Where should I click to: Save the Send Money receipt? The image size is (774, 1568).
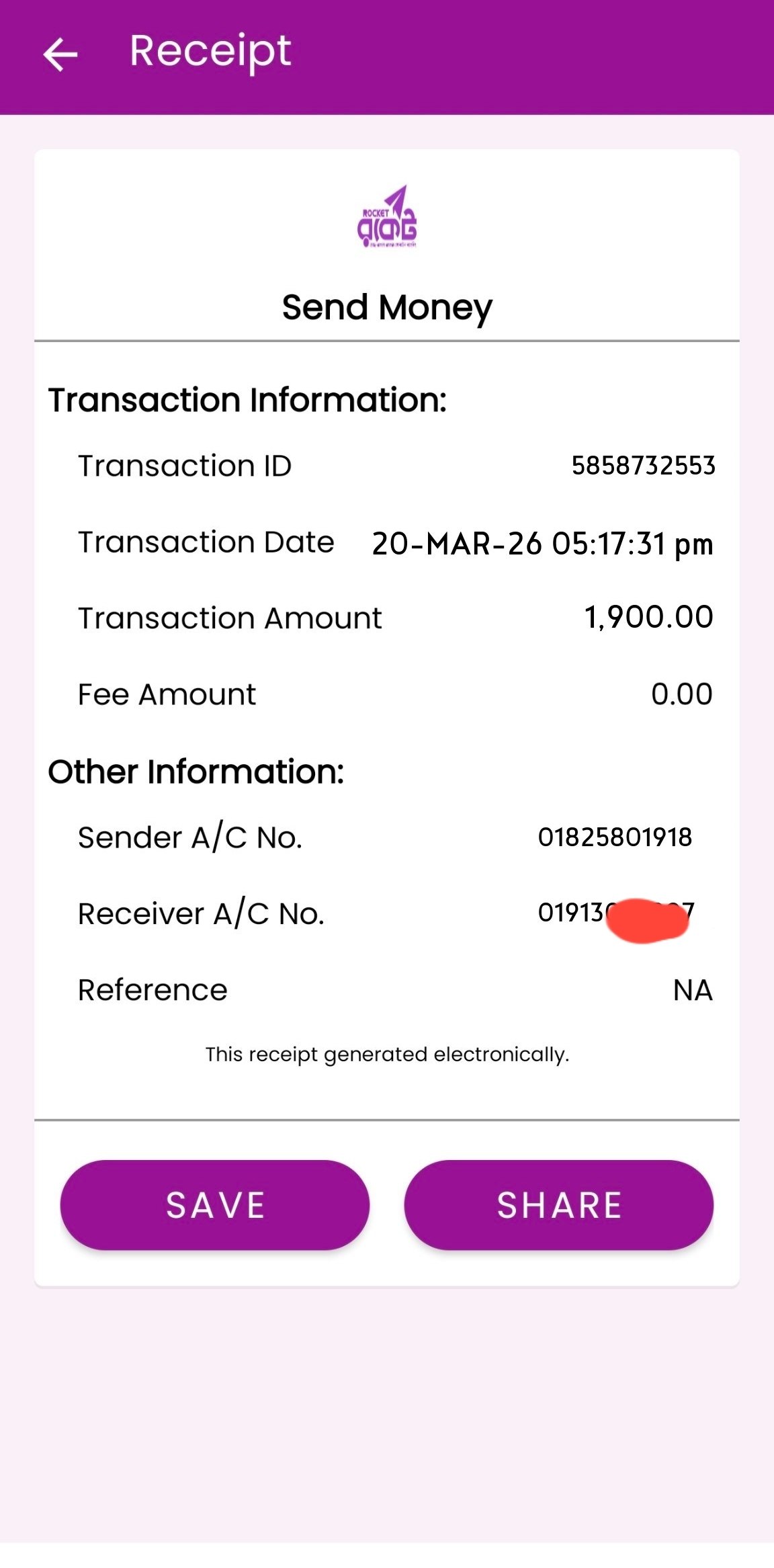click(x=215, y=1204)
